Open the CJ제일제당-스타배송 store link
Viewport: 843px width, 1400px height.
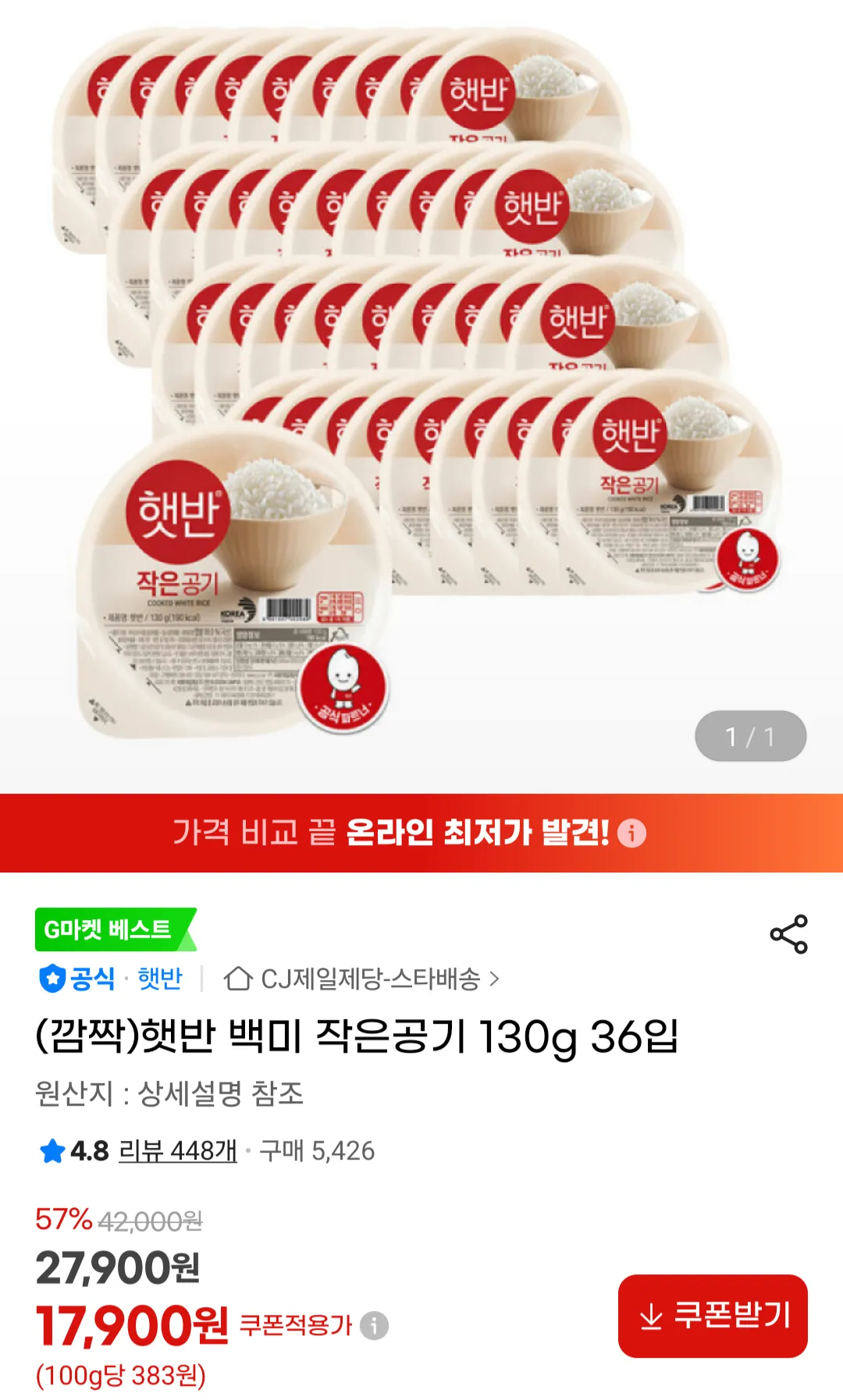coord(361,979)
